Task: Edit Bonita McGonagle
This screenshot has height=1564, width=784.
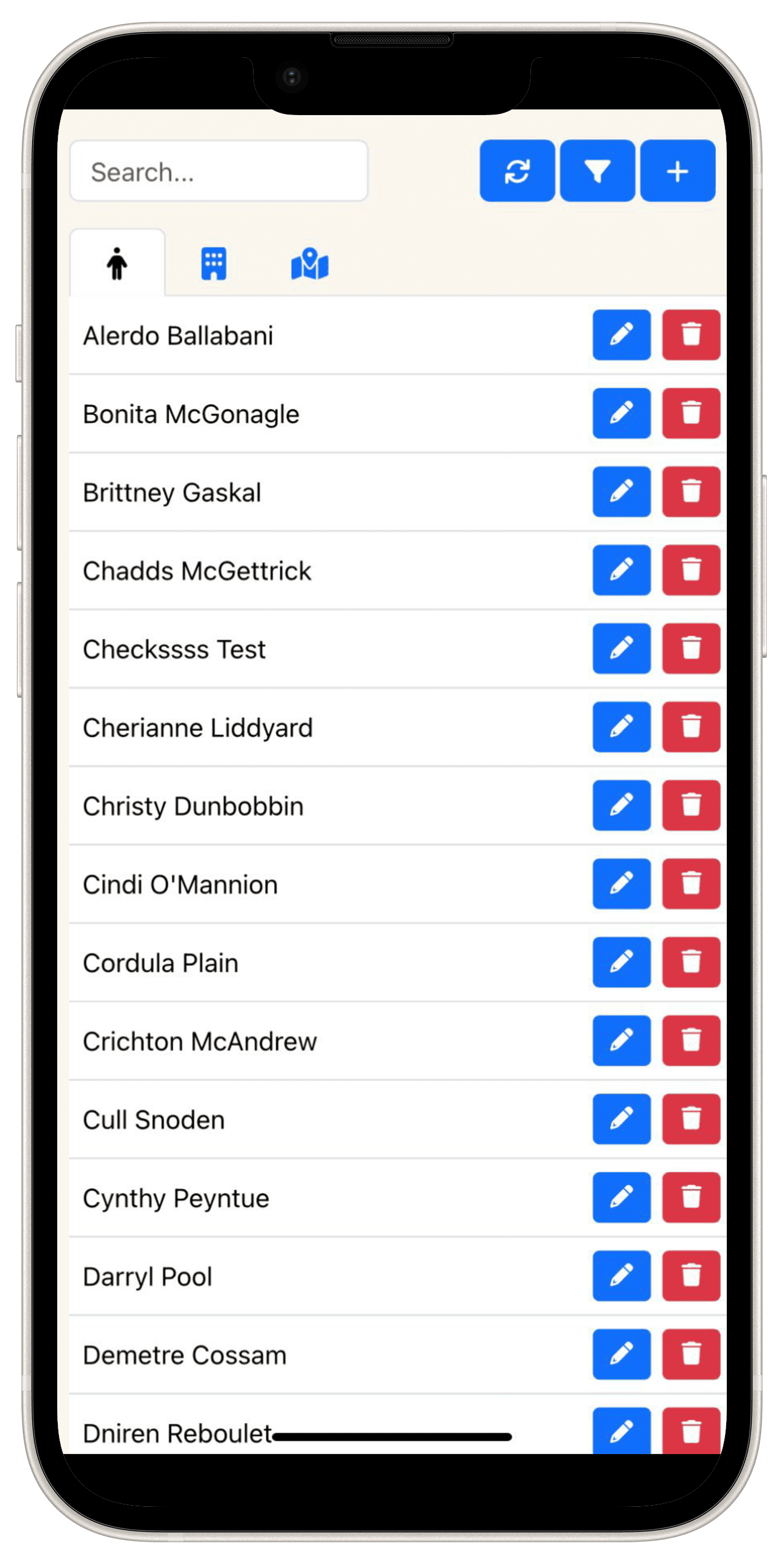Action: (x=621, y=413)
